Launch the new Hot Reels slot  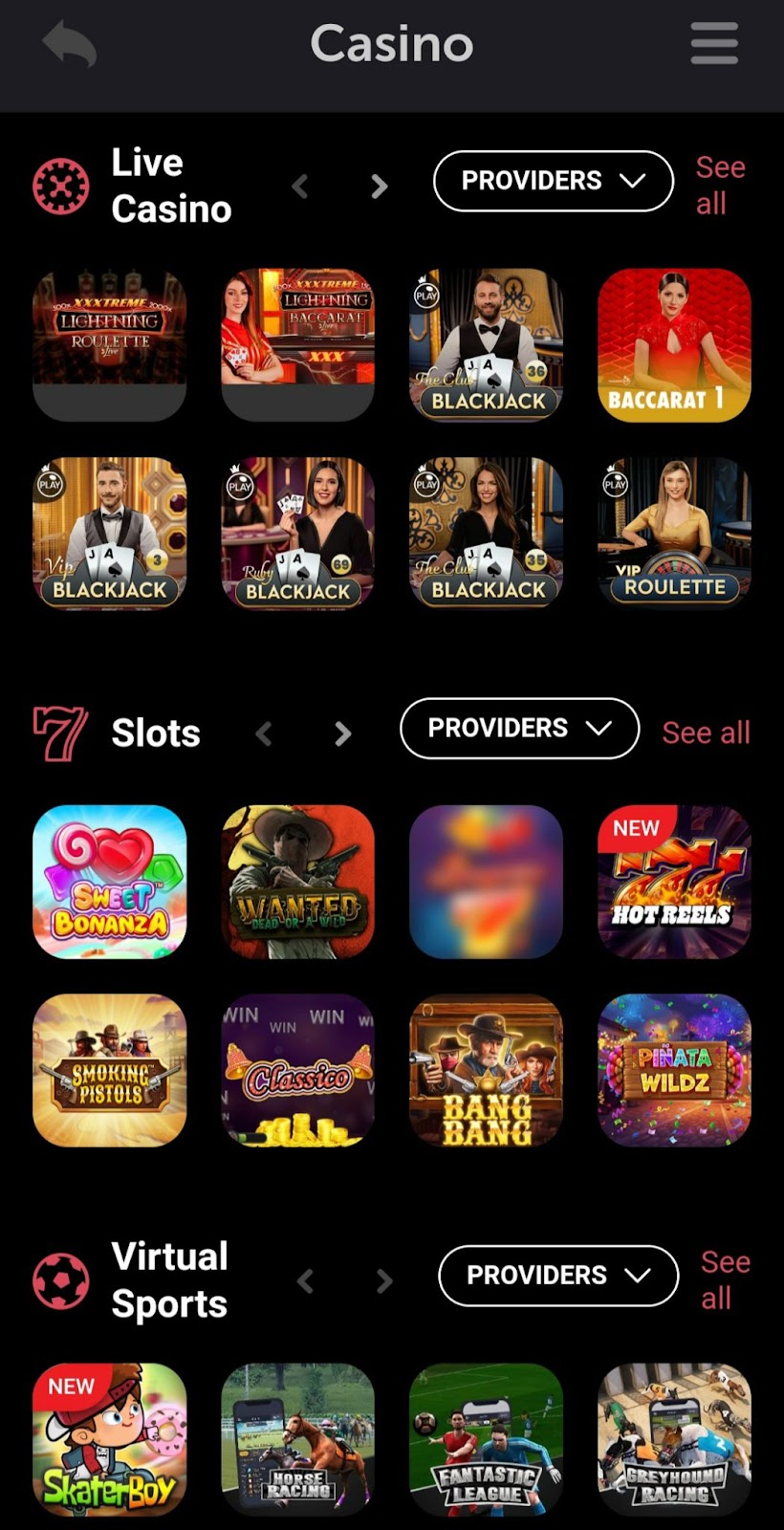pyautogui.click(x=674, y=881)
